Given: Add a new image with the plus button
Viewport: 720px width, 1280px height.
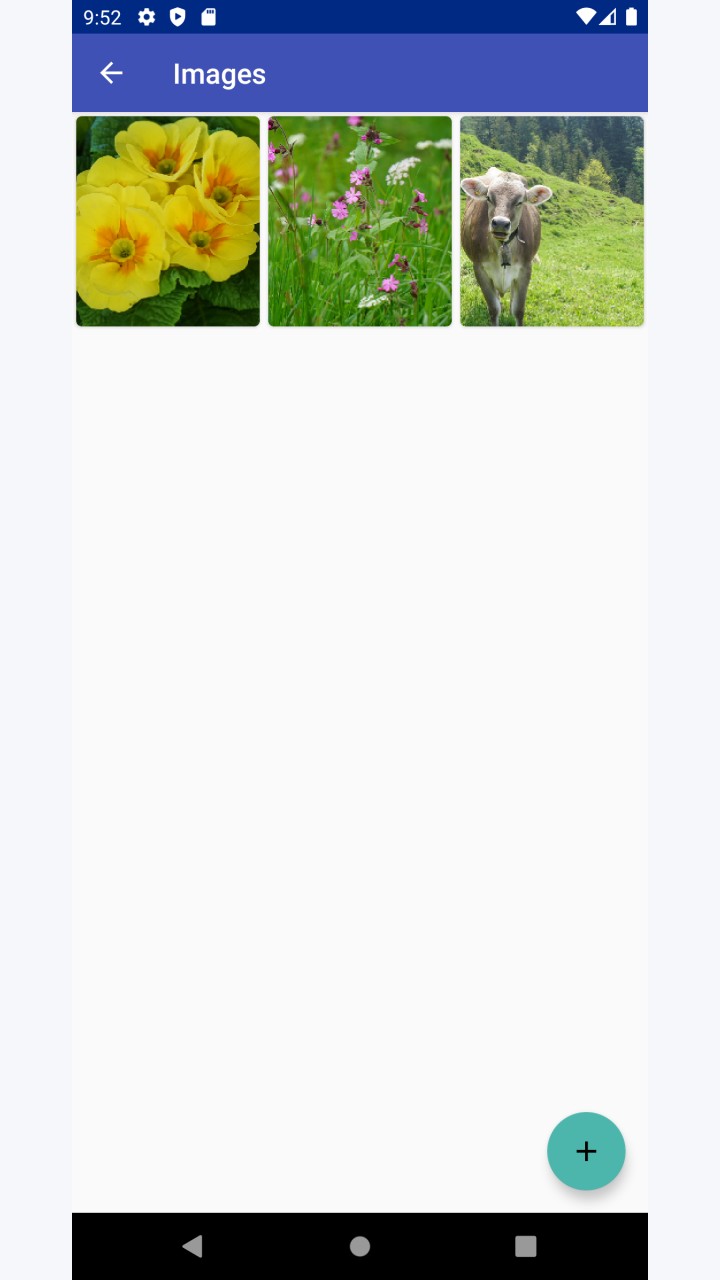Looking at the screenshot, I should (x=586, y=1151).
